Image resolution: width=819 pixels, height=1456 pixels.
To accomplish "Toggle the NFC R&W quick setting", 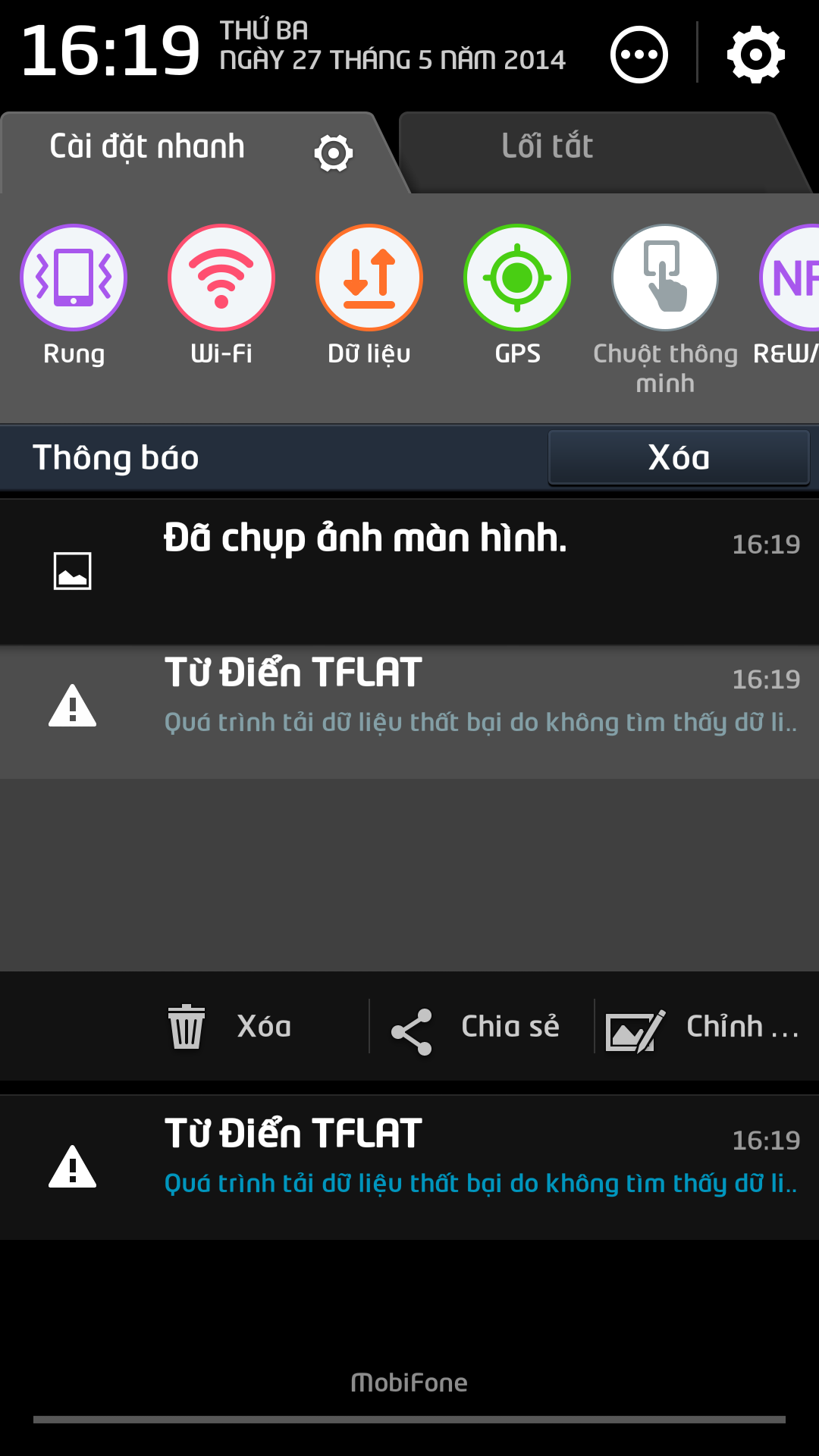I will pyautogui.click(x=789, y=278).
